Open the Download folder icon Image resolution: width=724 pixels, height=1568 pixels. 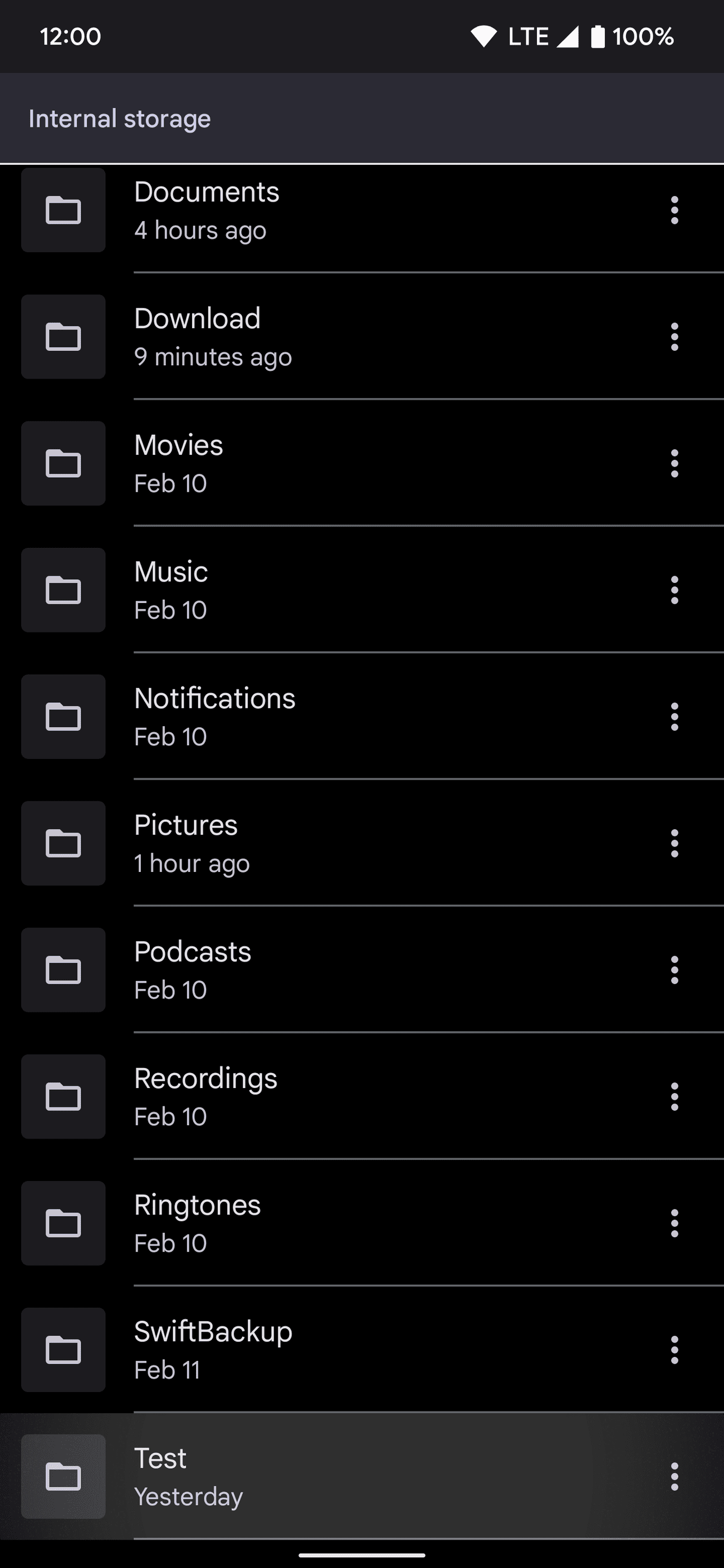(x=63, y=337)
